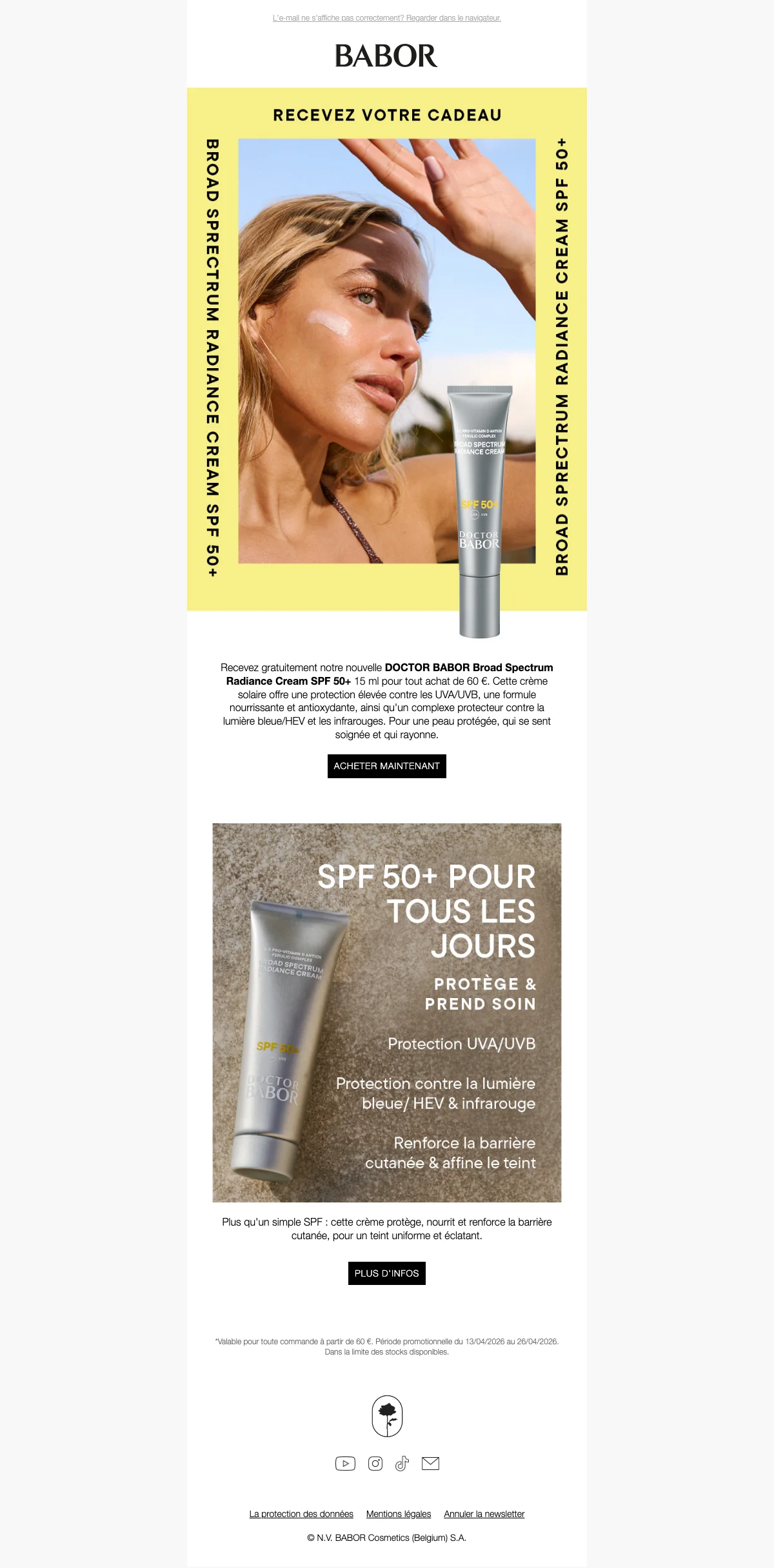This screenshot has width=774, height=1568.
Task: Open the 'Mentions légales' link
Action: pyautogui.click(x=399, y=1514)
